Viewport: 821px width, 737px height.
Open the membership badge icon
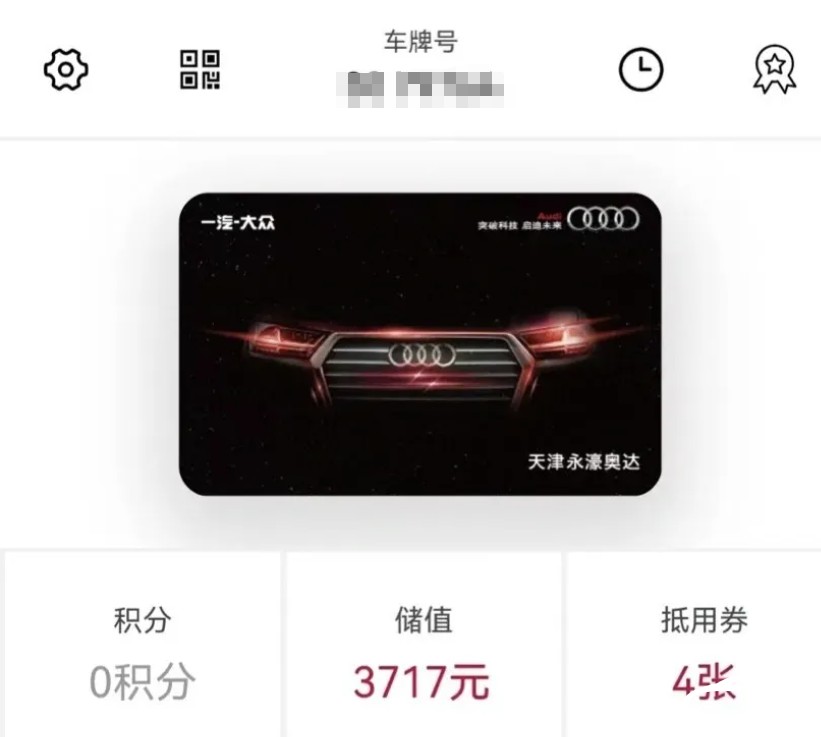[x=774, y=70]
